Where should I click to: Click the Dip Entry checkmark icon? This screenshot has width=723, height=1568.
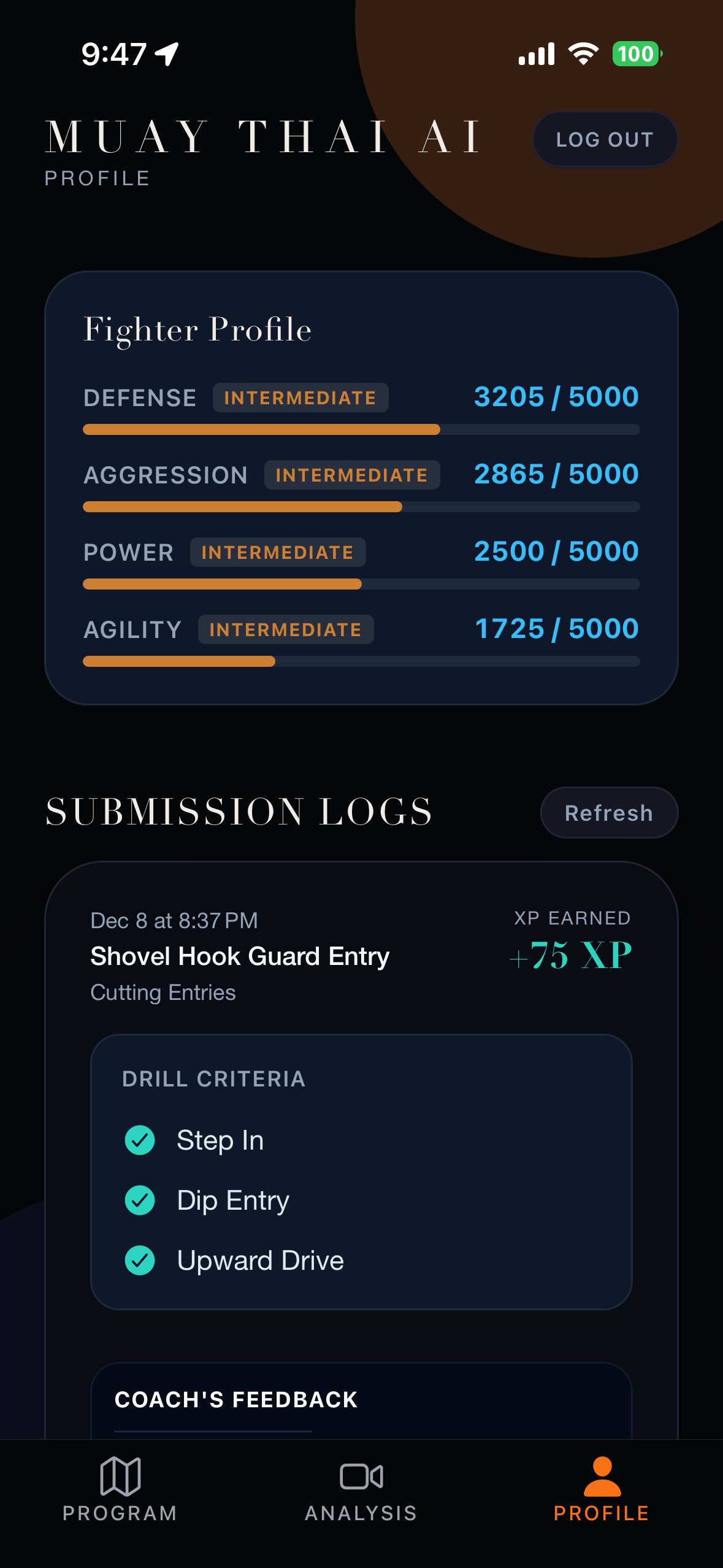coord(140,1199)
